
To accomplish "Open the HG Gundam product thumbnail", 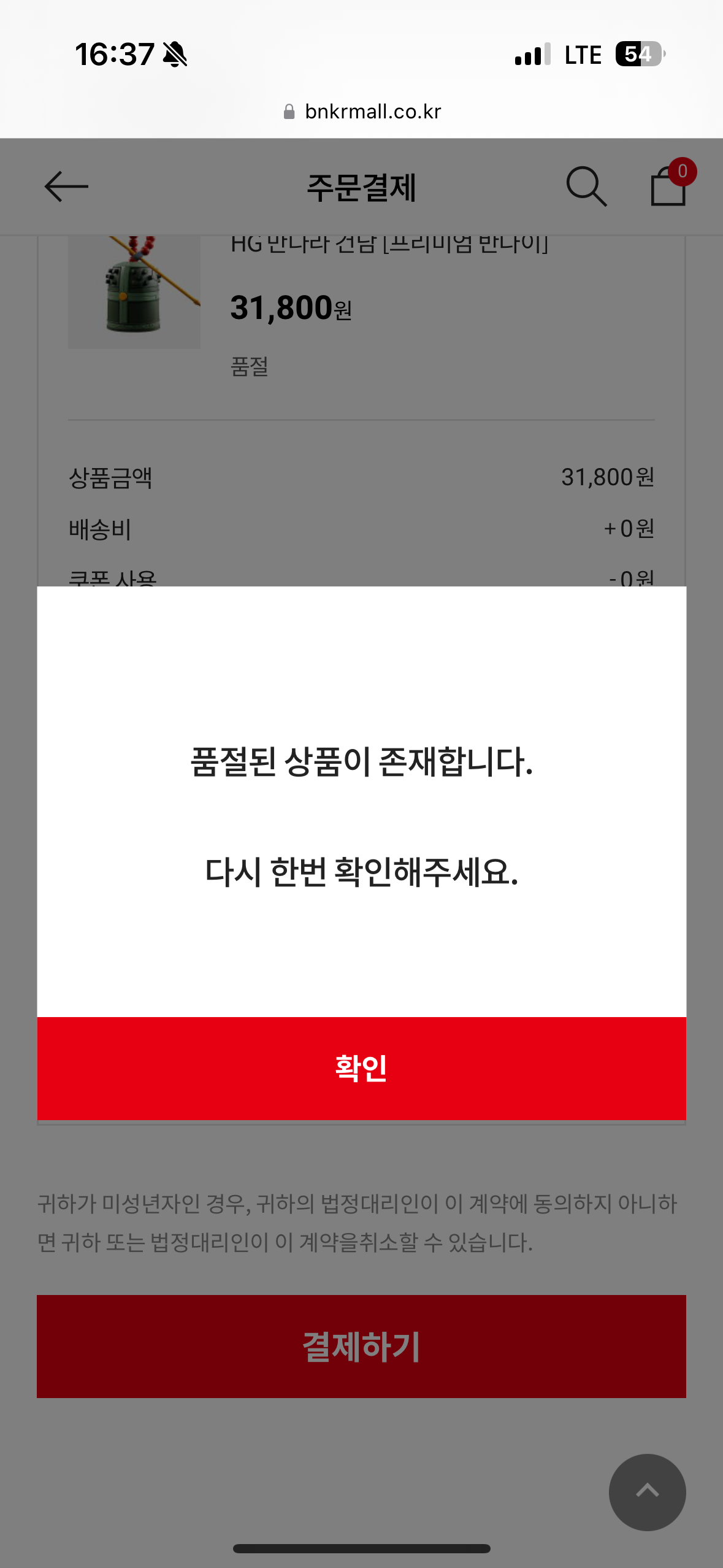I will (134, 292).
